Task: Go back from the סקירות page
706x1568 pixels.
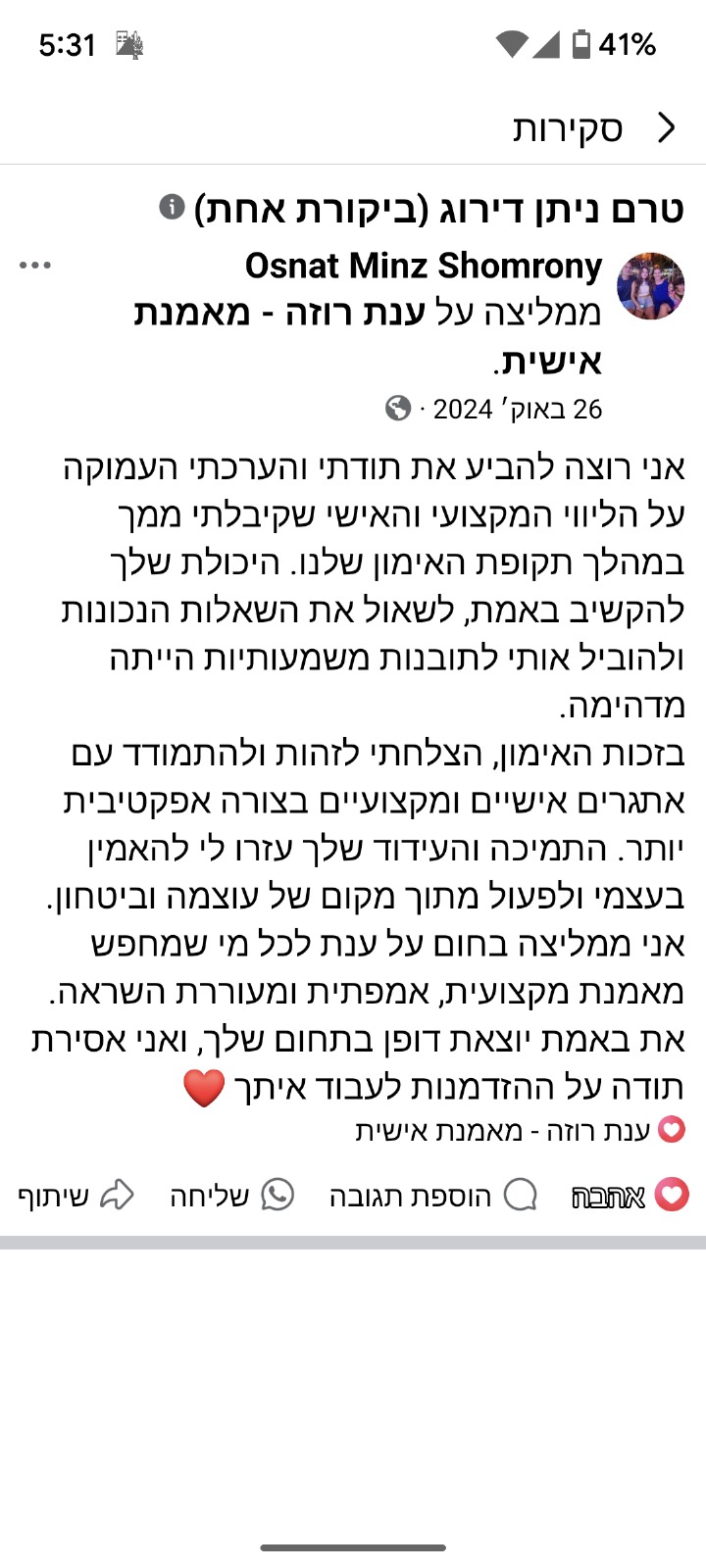Action: (x=667, y=127)
